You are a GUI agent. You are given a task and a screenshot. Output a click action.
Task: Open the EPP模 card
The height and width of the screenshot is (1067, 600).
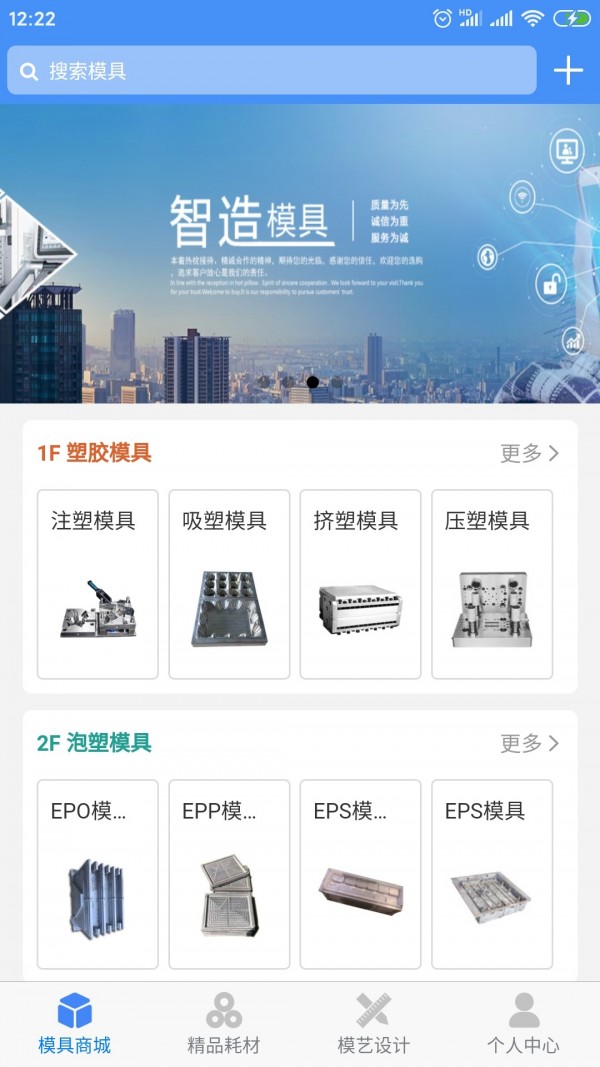(x=229, y=874)
